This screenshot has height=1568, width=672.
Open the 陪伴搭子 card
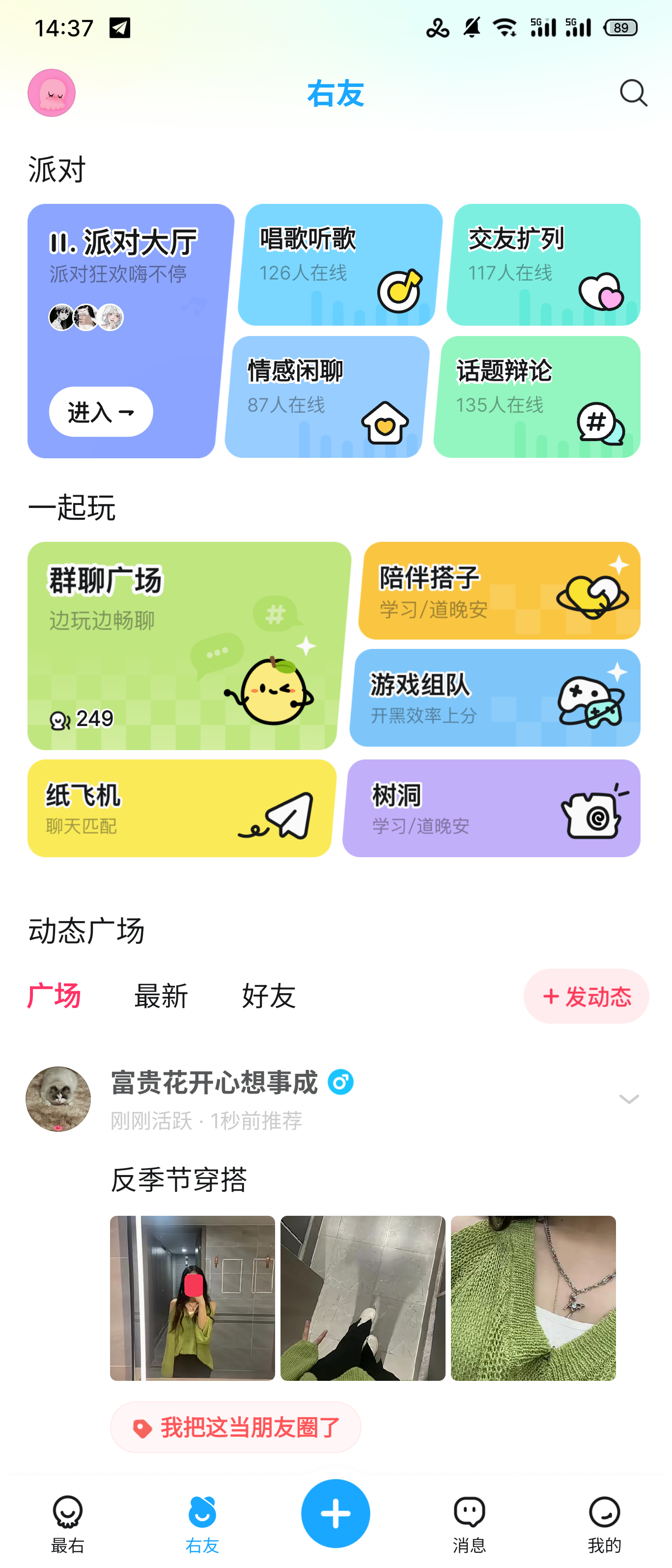(x=499, y=590)
